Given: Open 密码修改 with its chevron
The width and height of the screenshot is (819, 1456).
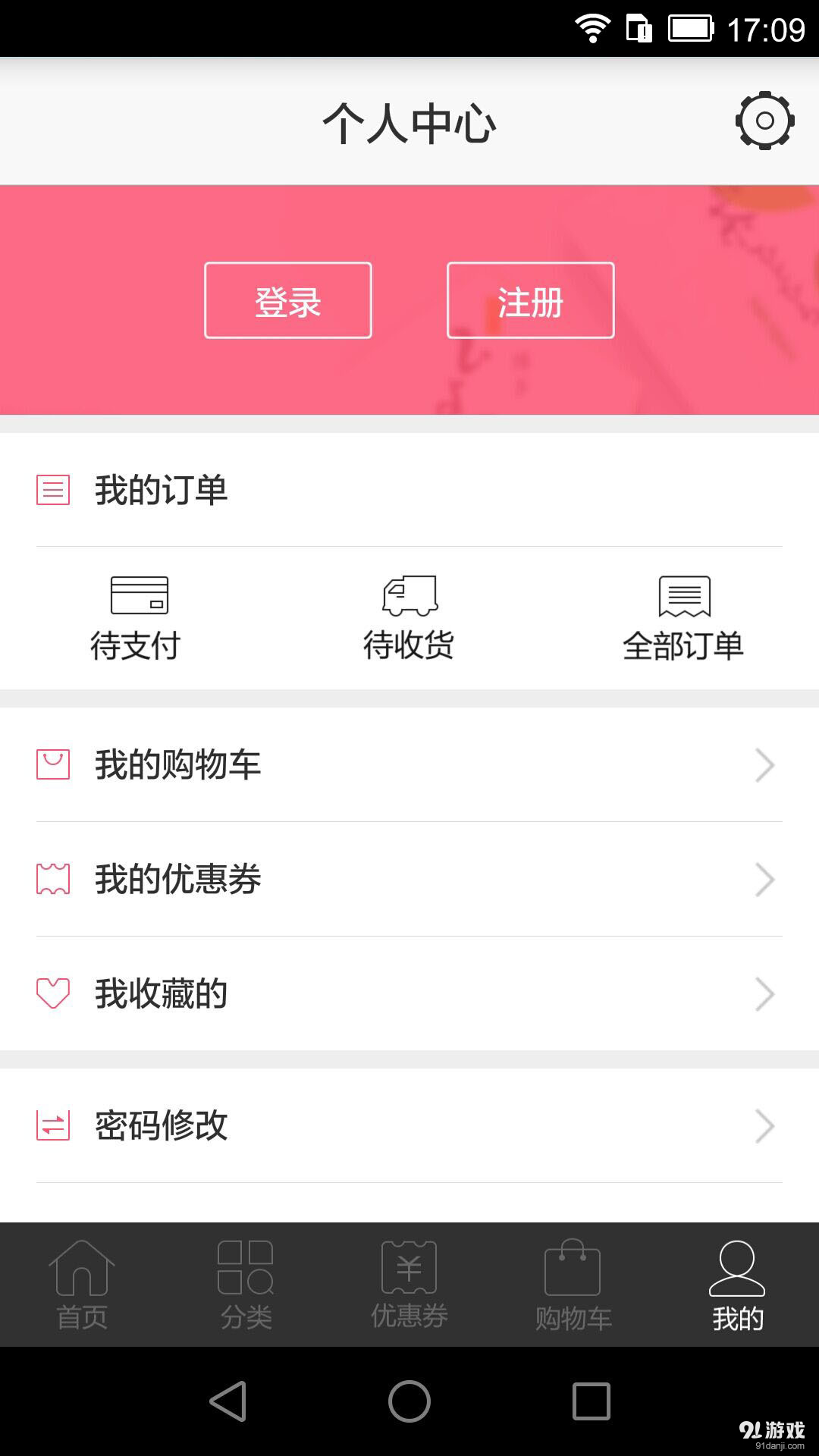Looking at the screenshot, I should [764, 1127].
